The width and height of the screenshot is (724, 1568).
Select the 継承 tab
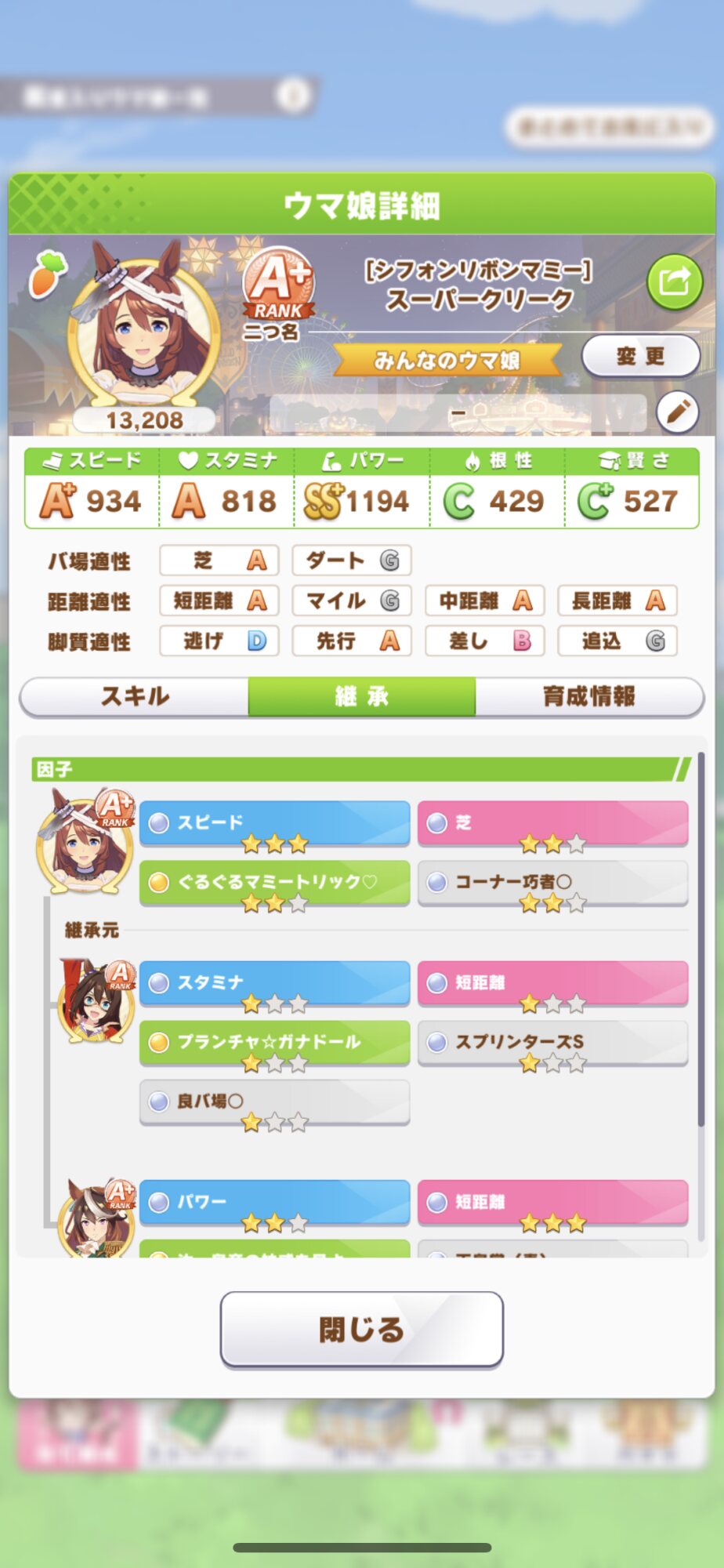tap(361, 696)
